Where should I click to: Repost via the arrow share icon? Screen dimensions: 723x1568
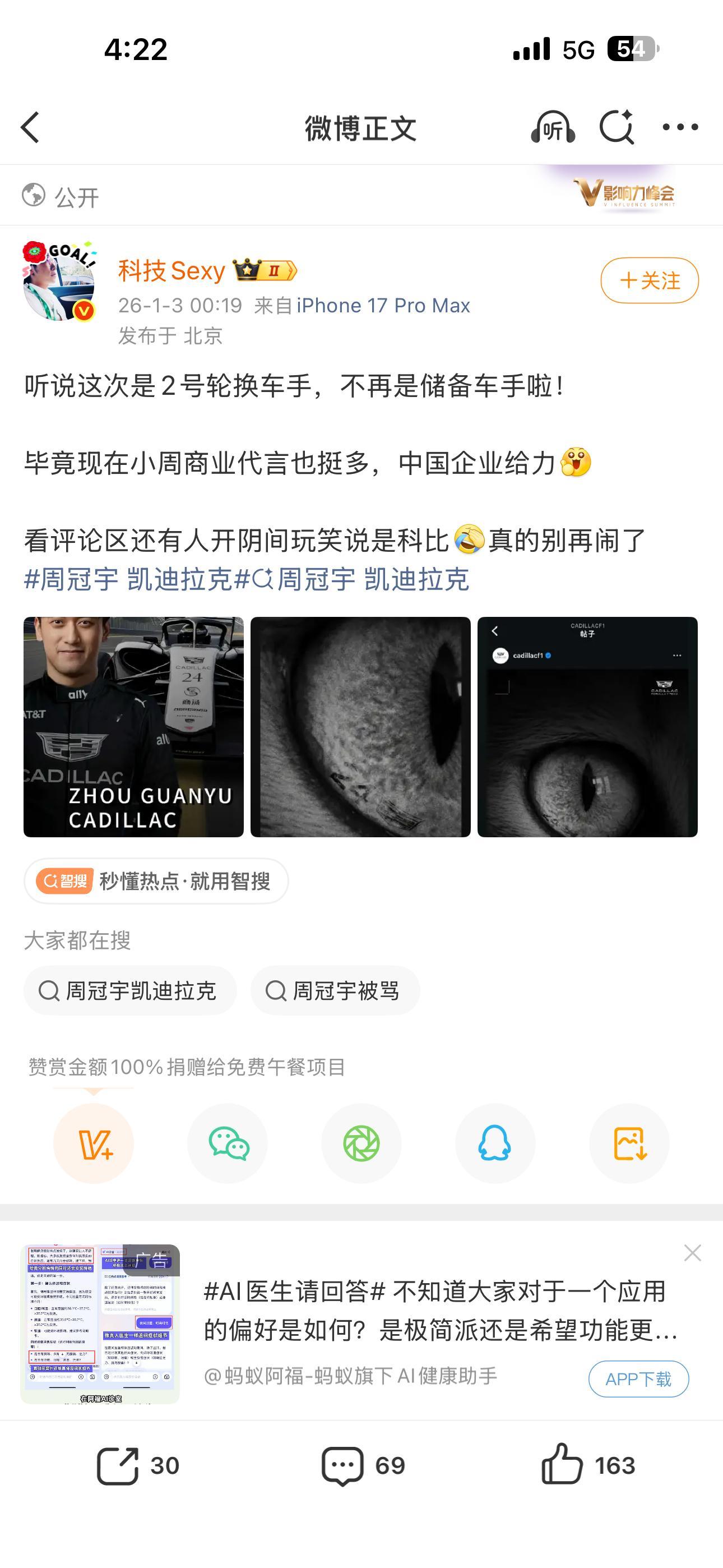click(x=121, y=1466)
